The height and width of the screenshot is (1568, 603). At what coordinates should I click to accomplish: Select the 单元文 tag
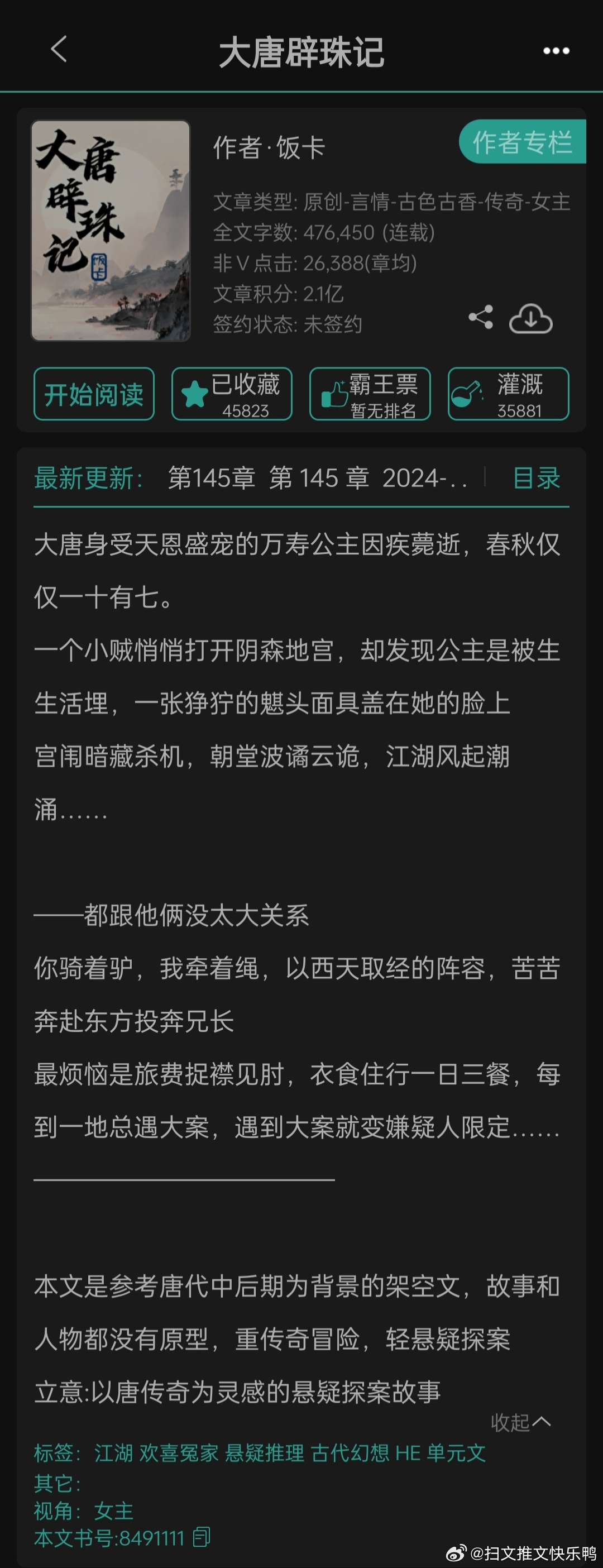click(x=456, y=1454)
